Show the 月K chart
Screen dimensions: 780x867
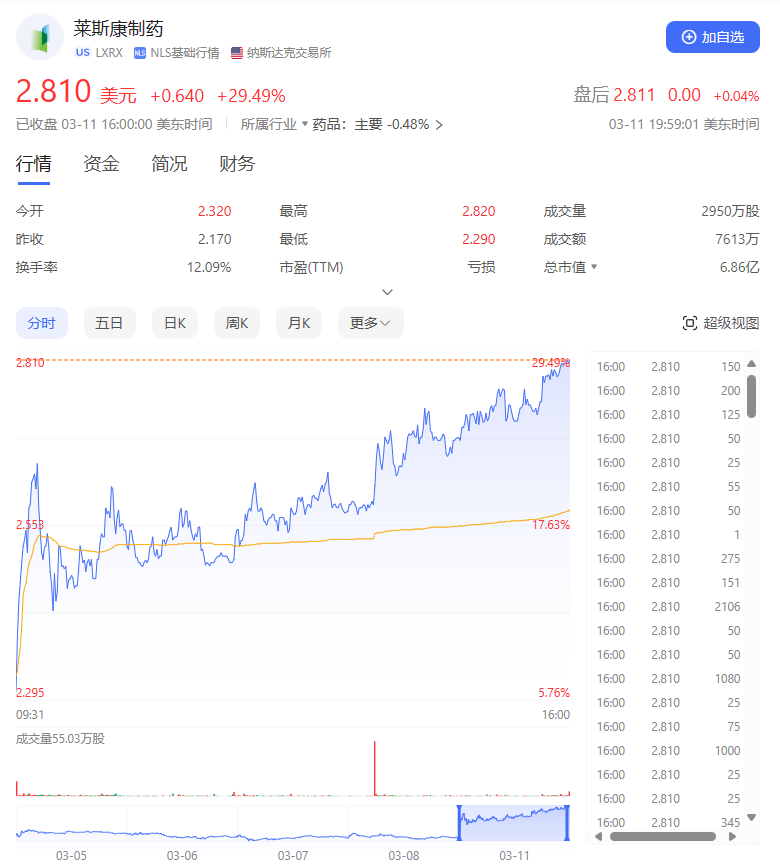[x=299, y=323]
